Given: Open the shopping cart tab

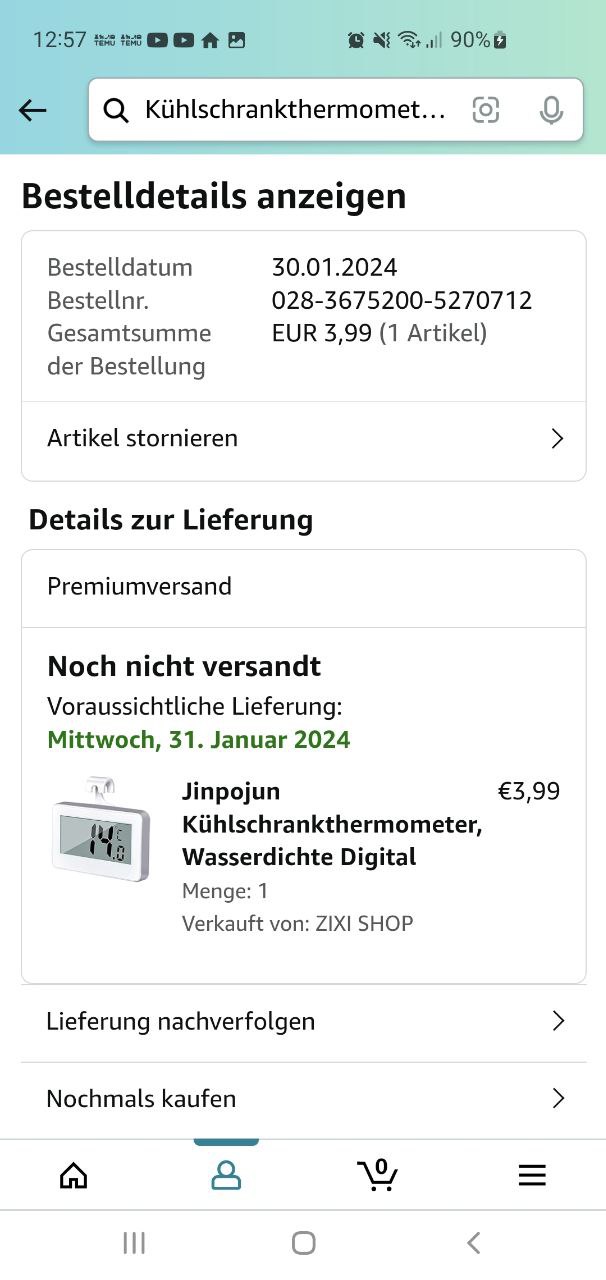Looking at the screenshot, I should click(x=378, y=1175).
